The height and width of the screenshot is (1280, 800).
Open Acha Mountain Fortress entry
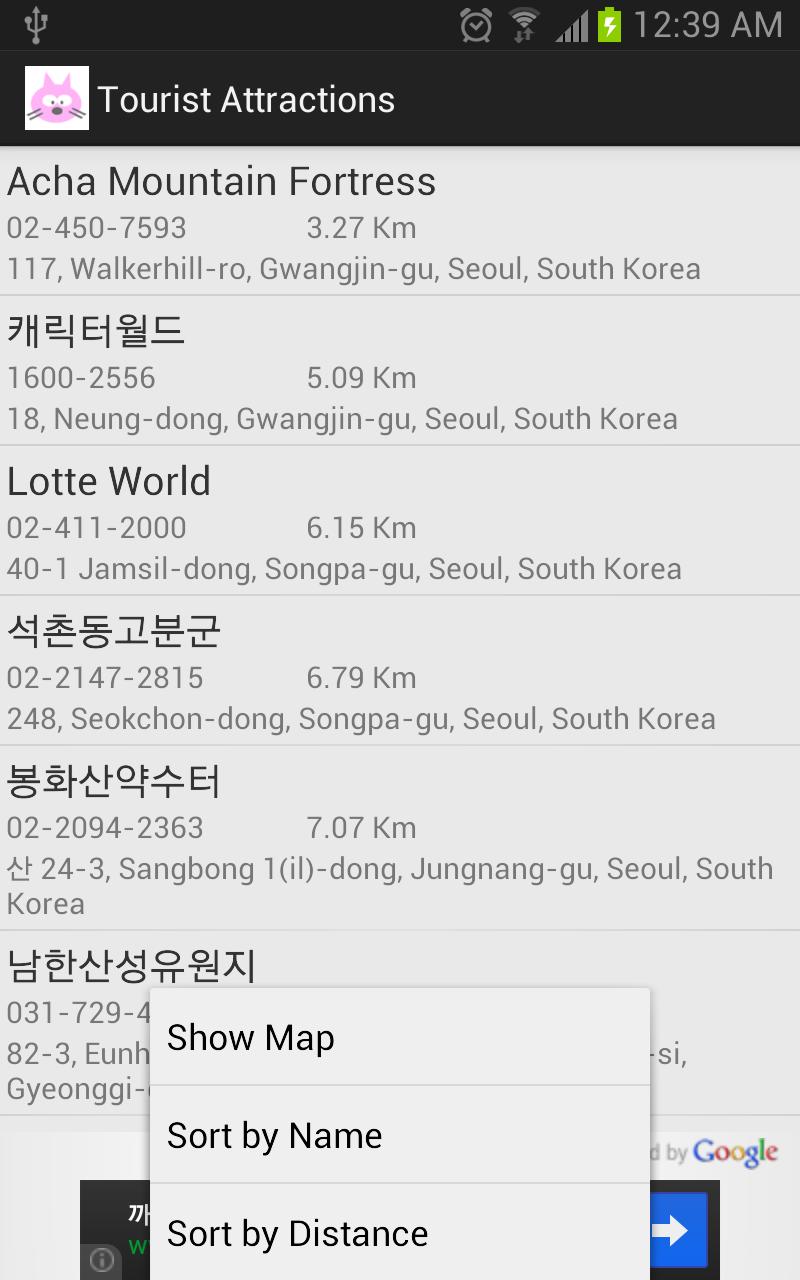(x=400, y=220)
